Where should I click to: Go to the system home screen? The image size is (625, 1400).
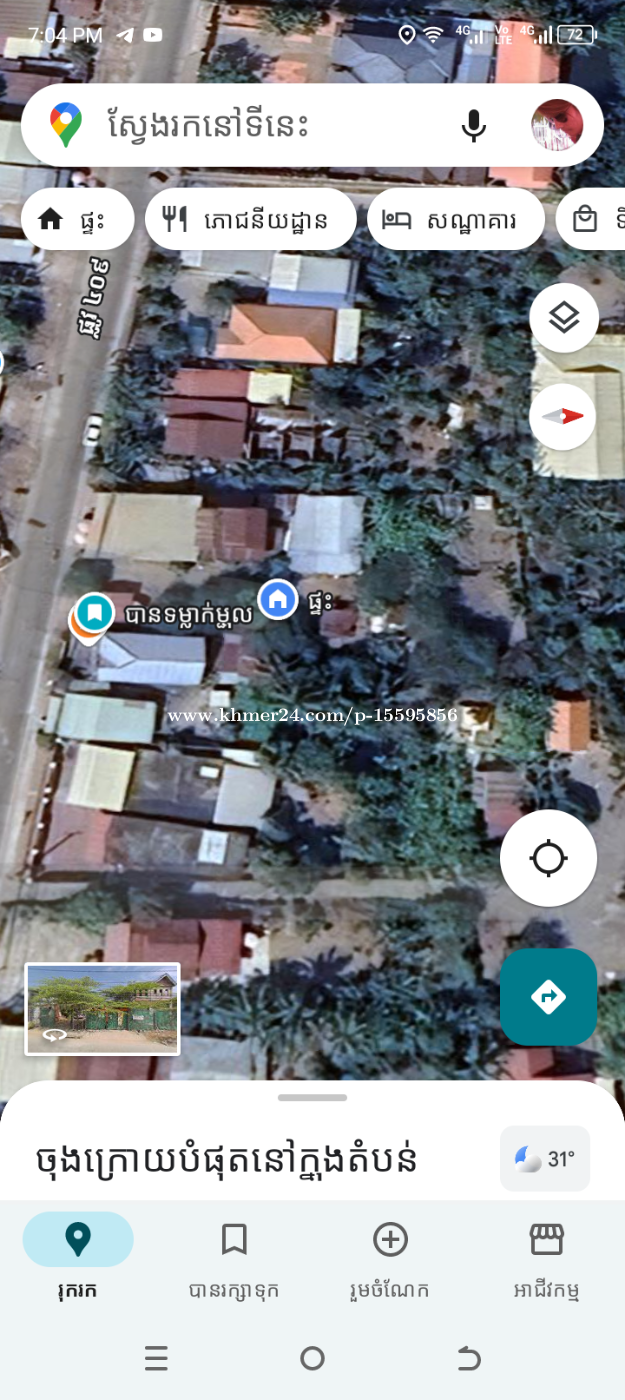pos(312,1358)
